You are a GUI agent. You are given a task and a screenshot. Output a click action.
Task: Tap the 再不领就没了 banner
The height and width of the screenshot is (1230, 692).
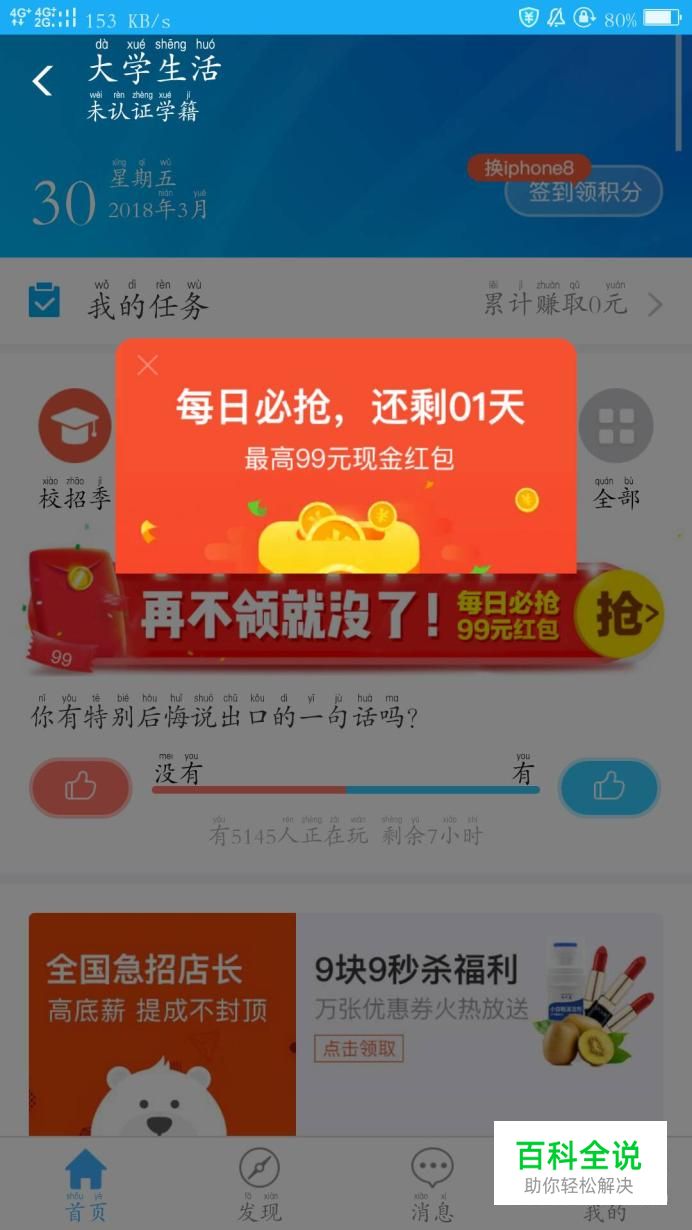click(x=346, y=617)
